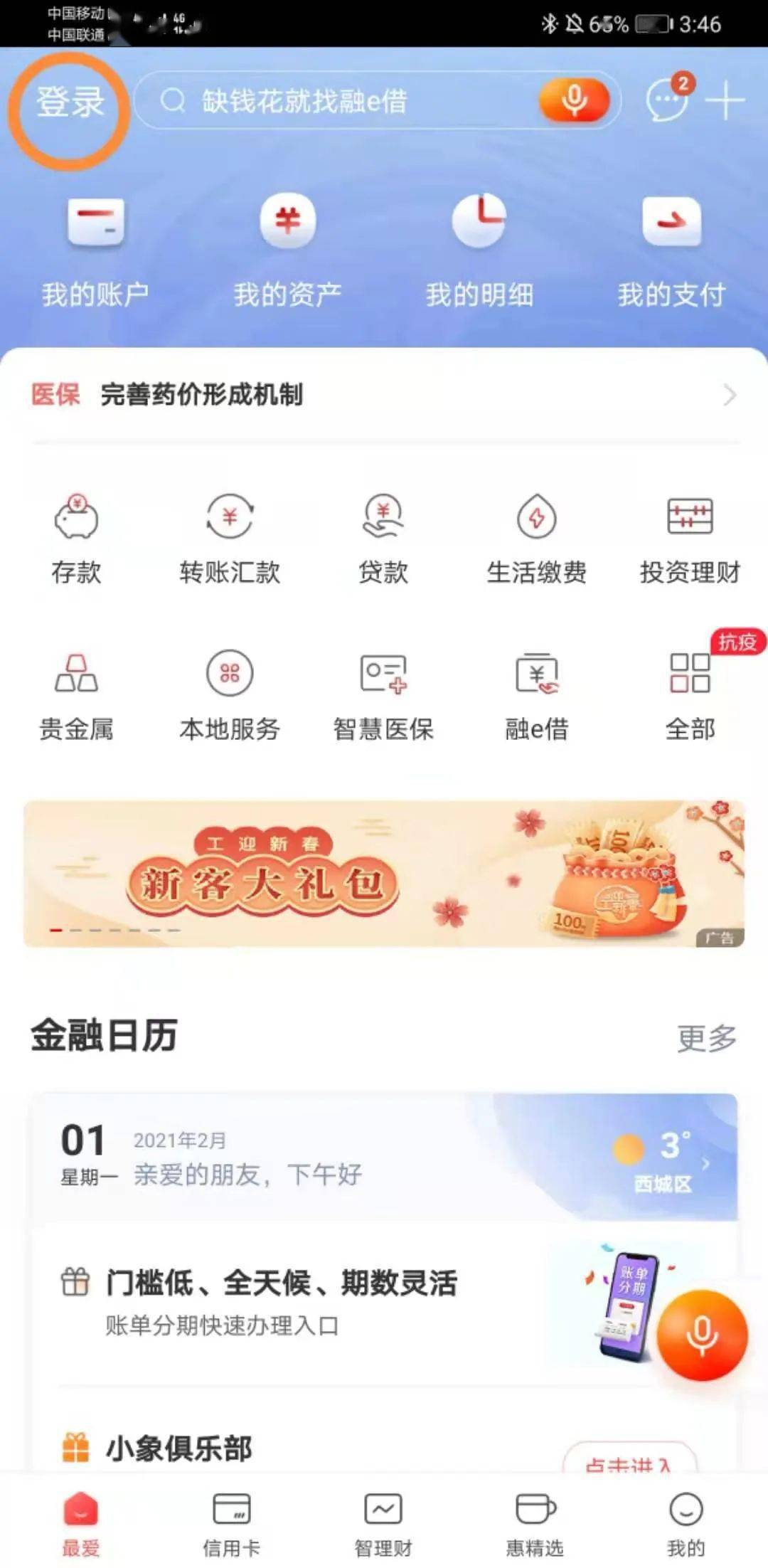Image resolution: width=768 pixels, height=1568 pixels.
Task: Check 我的明细
Action: (x=479, y=253)
